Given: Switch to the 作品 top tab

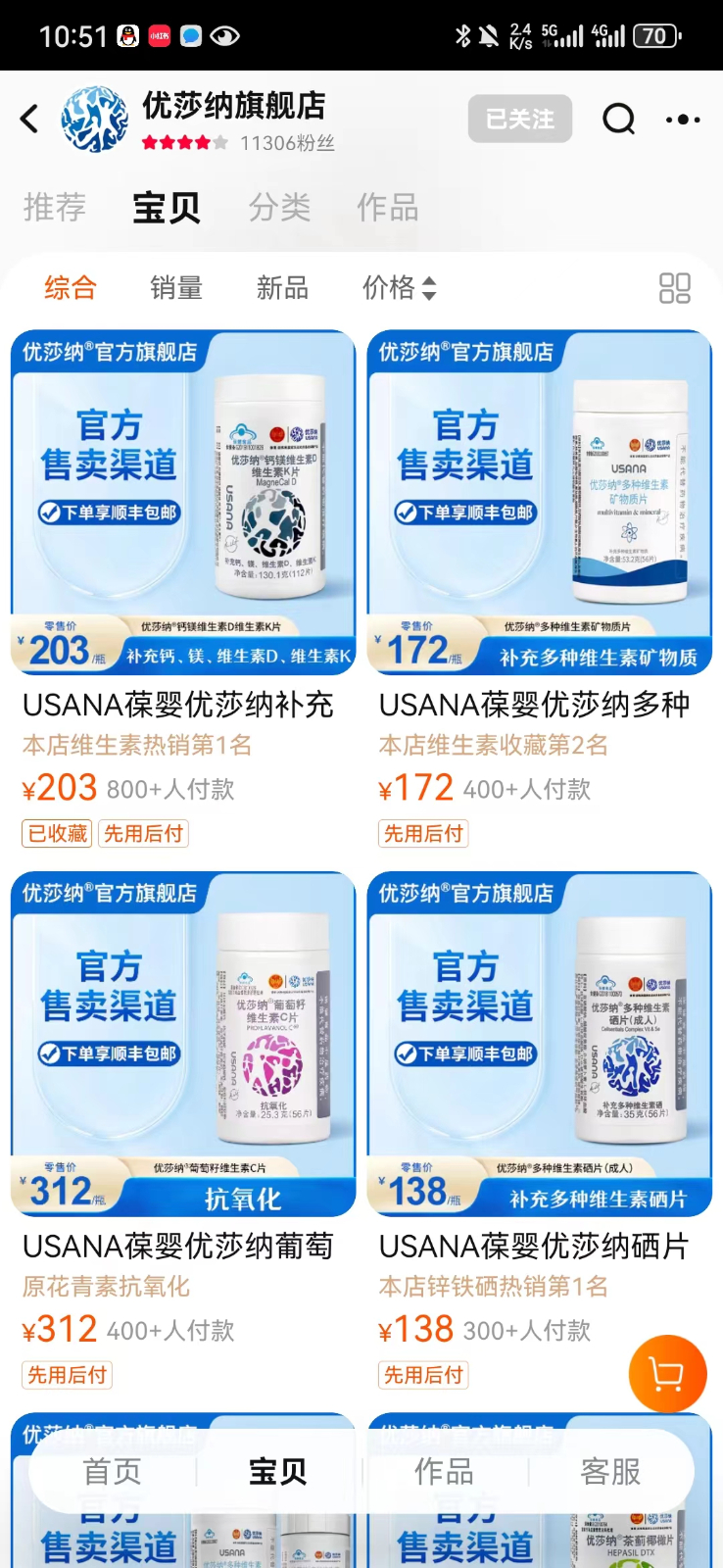Looking at the screenshot, I should 387,207.
